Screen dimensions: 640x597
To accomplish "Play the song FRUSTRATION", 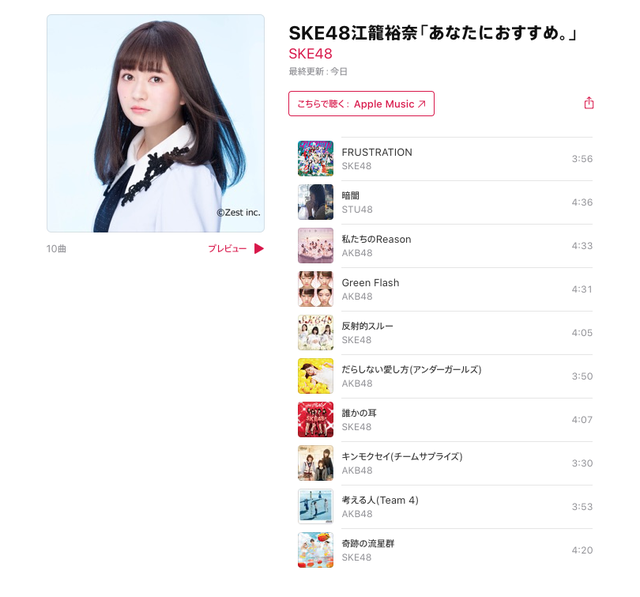I will [x=376, y=152].
